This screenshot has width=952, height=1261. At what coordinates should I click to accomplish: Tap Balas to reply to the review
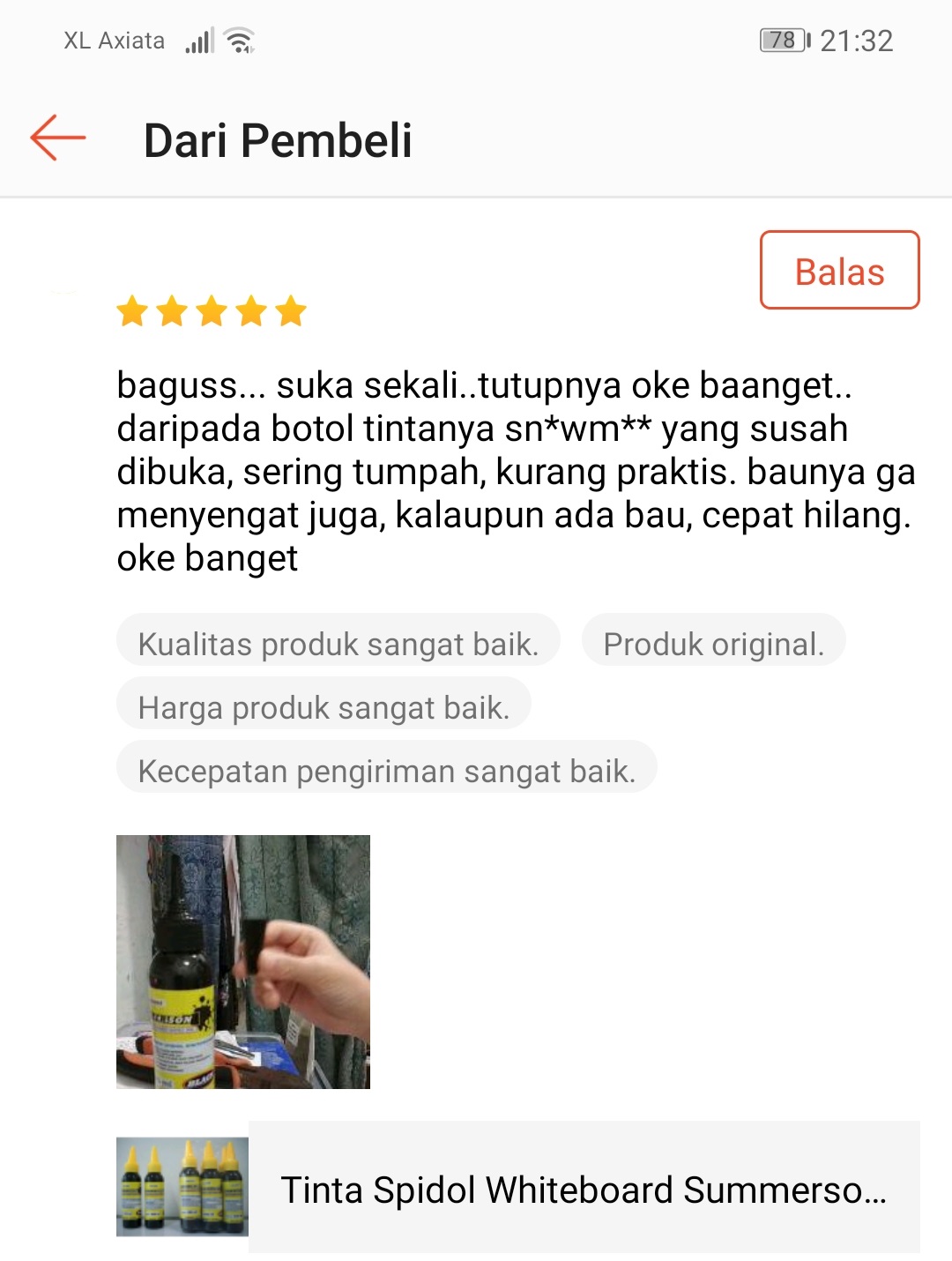tap(839, 271)
